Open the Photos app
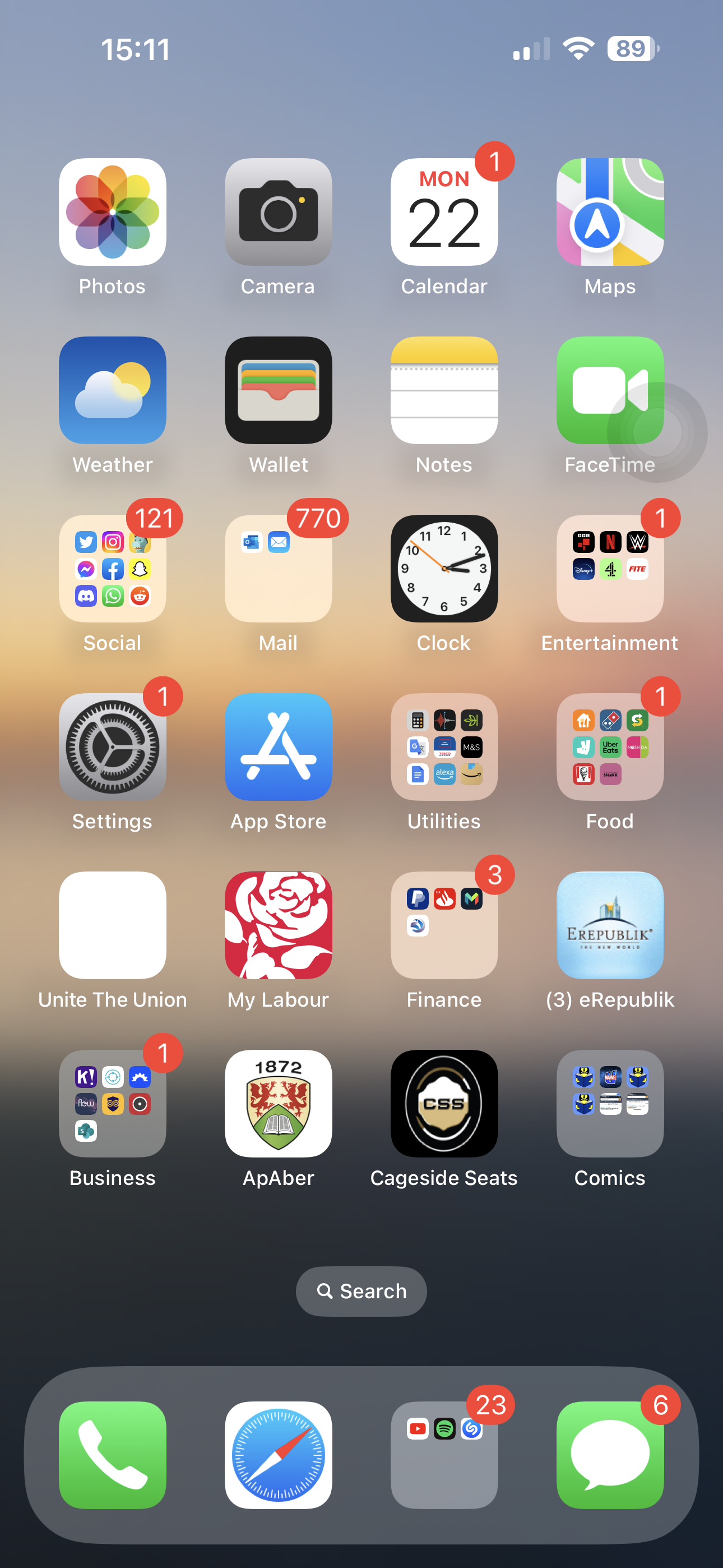This screenshot has height=1568, width=723. point(113,212)
